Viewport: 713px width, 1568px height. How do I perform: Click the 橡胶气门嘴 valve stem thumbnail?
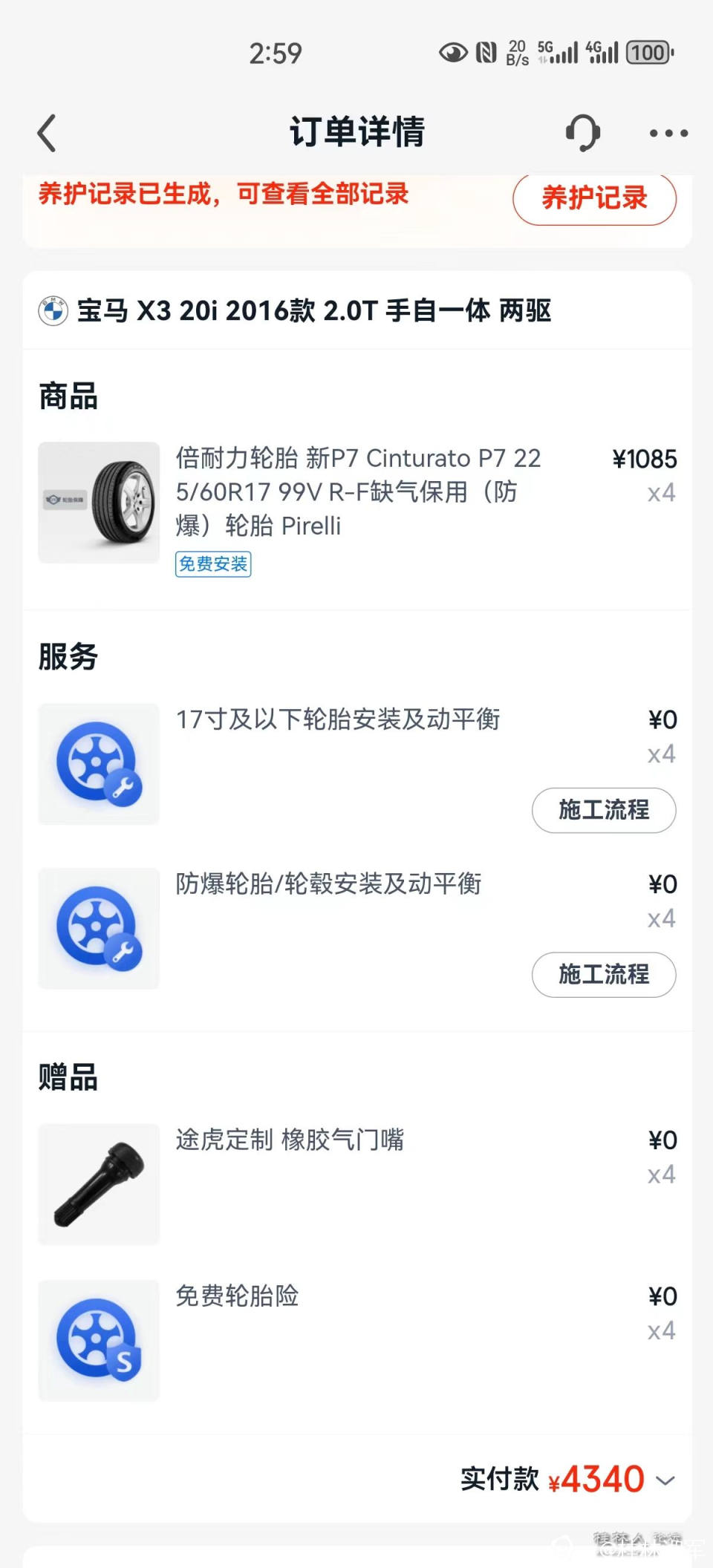98,1185
